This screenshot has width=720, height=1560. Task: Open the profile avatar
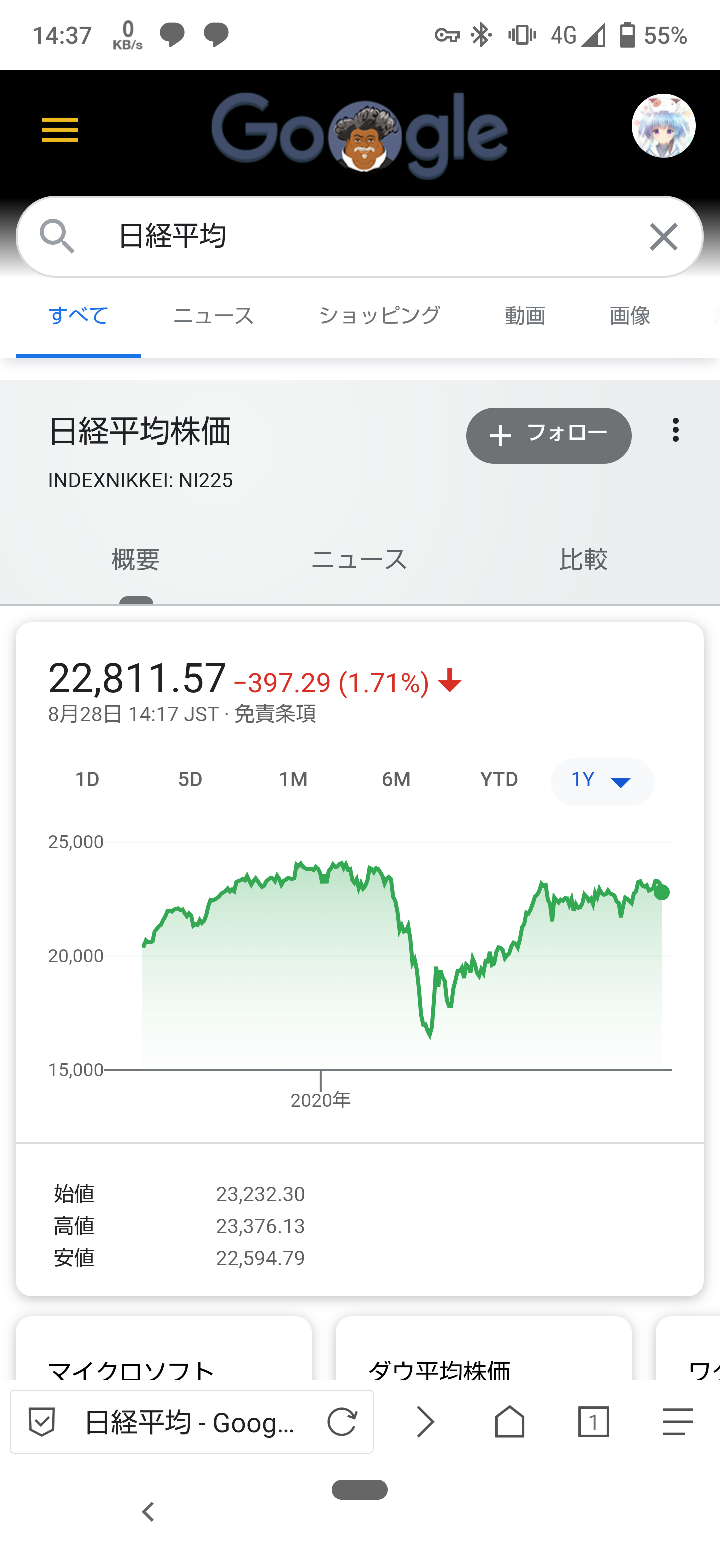663,126
